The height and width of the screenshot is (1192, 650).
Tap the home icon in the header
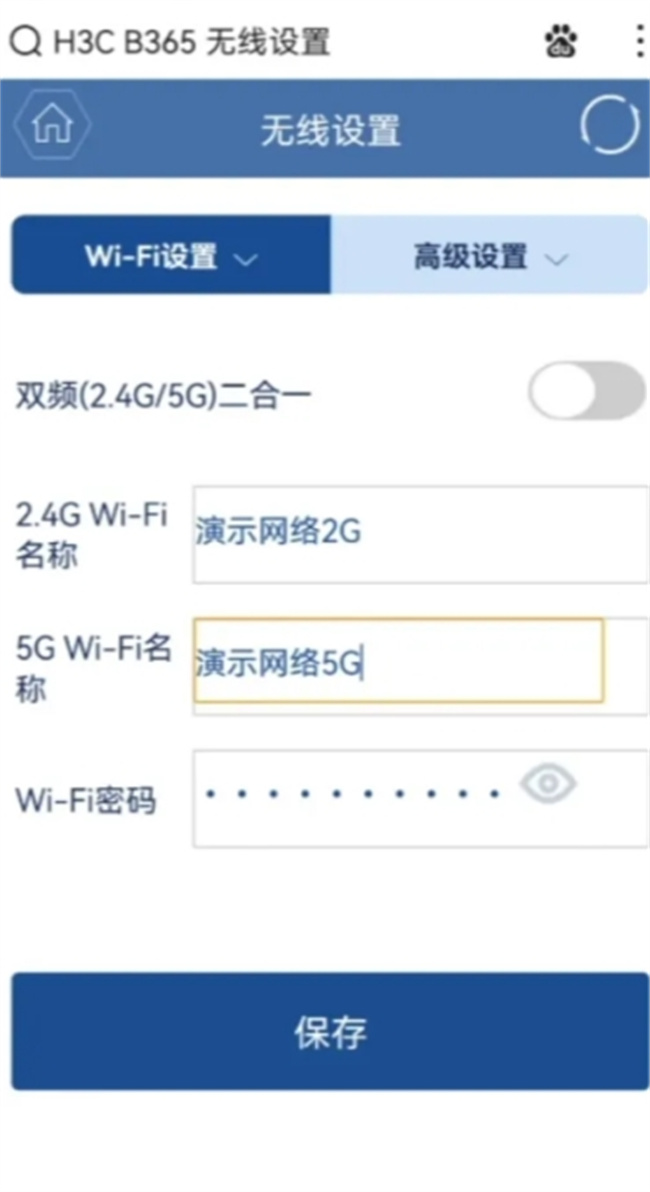pos(52,124)
